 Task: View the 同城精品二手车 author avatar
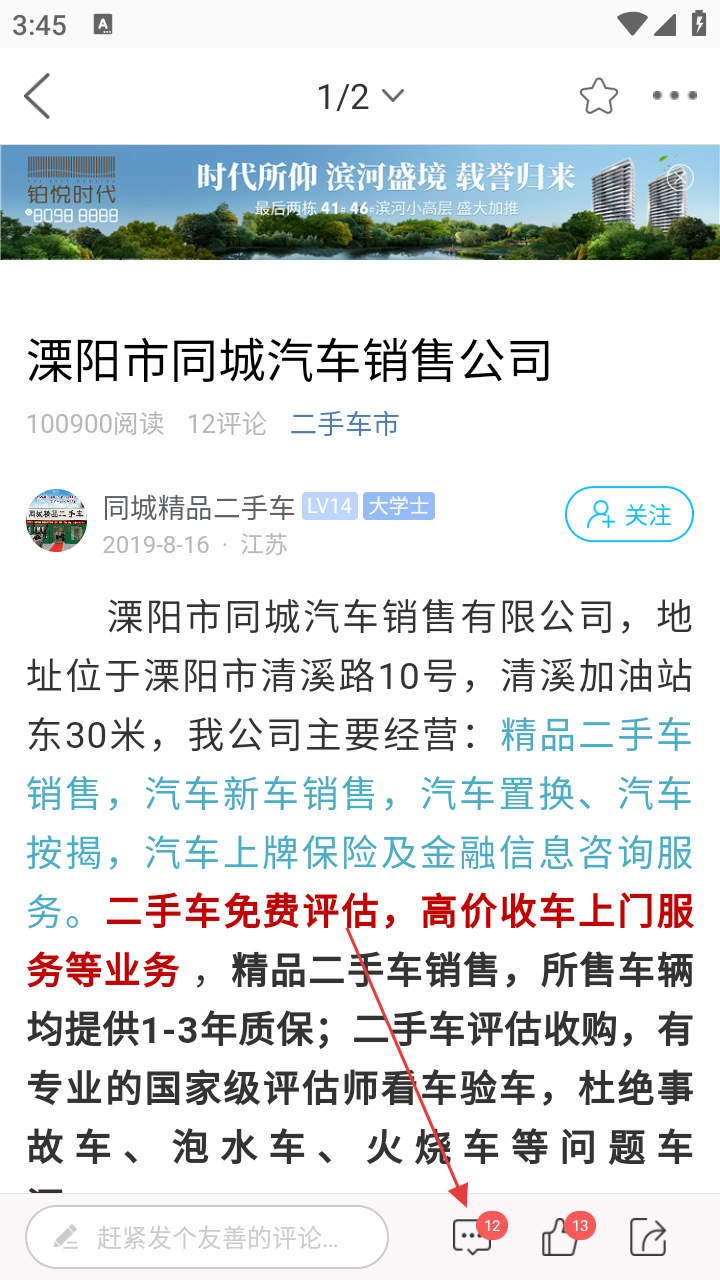tap(56, 520)
